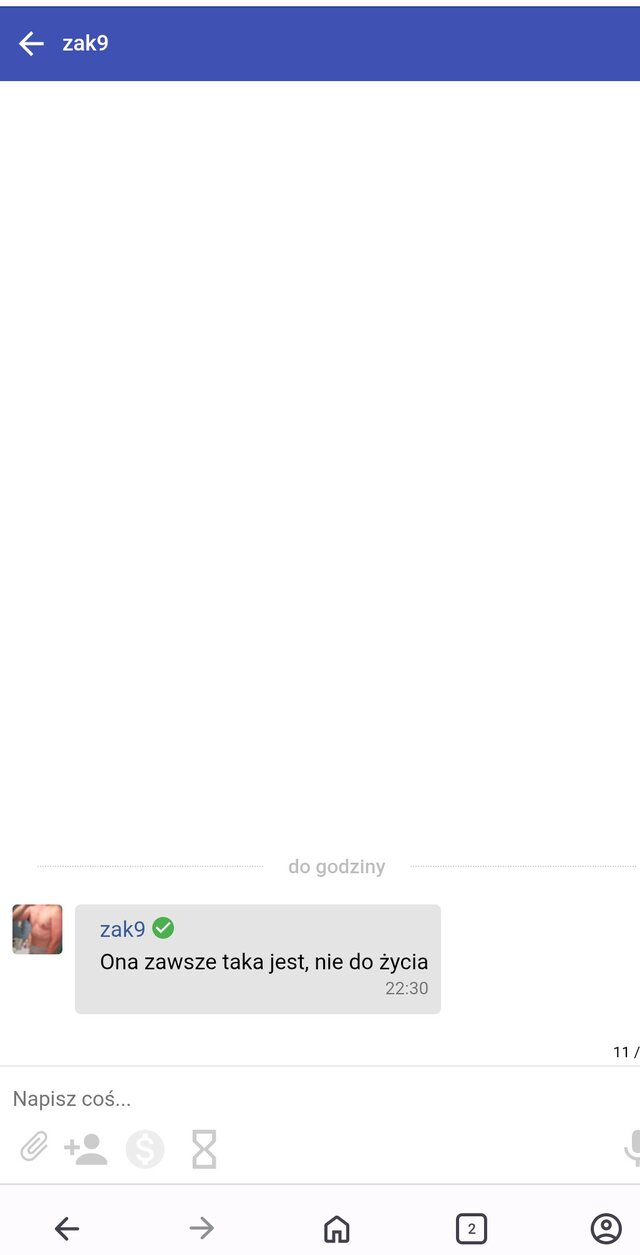Screen dimensions: 640x1255
Task: Open the browser home page
Action: point(337,1228)
